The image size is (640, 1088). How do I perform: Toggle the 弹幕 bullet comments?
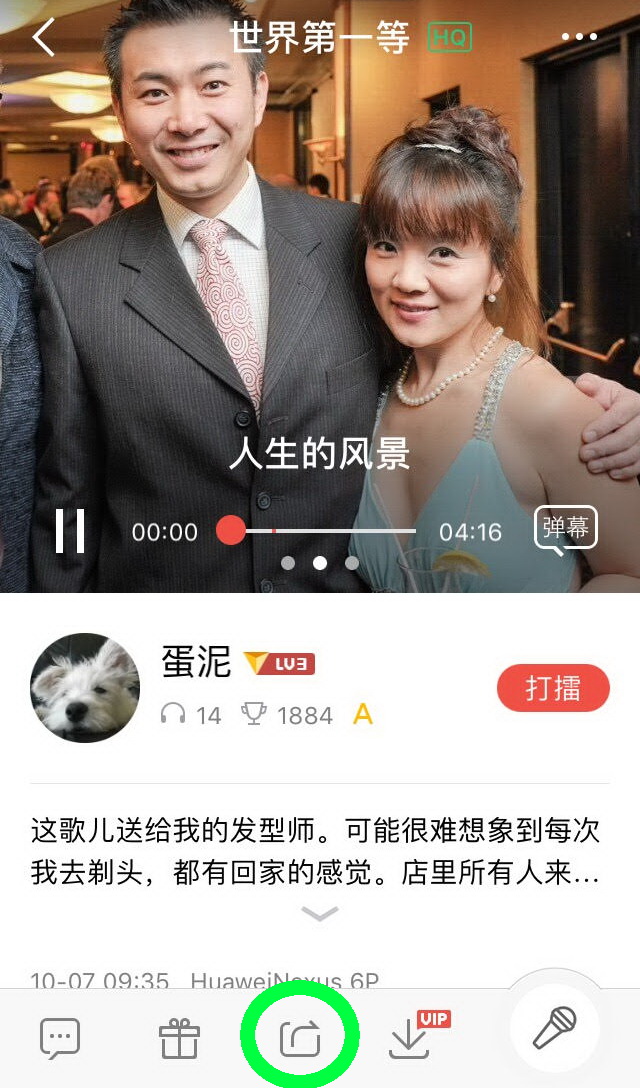tap(565, 528)
